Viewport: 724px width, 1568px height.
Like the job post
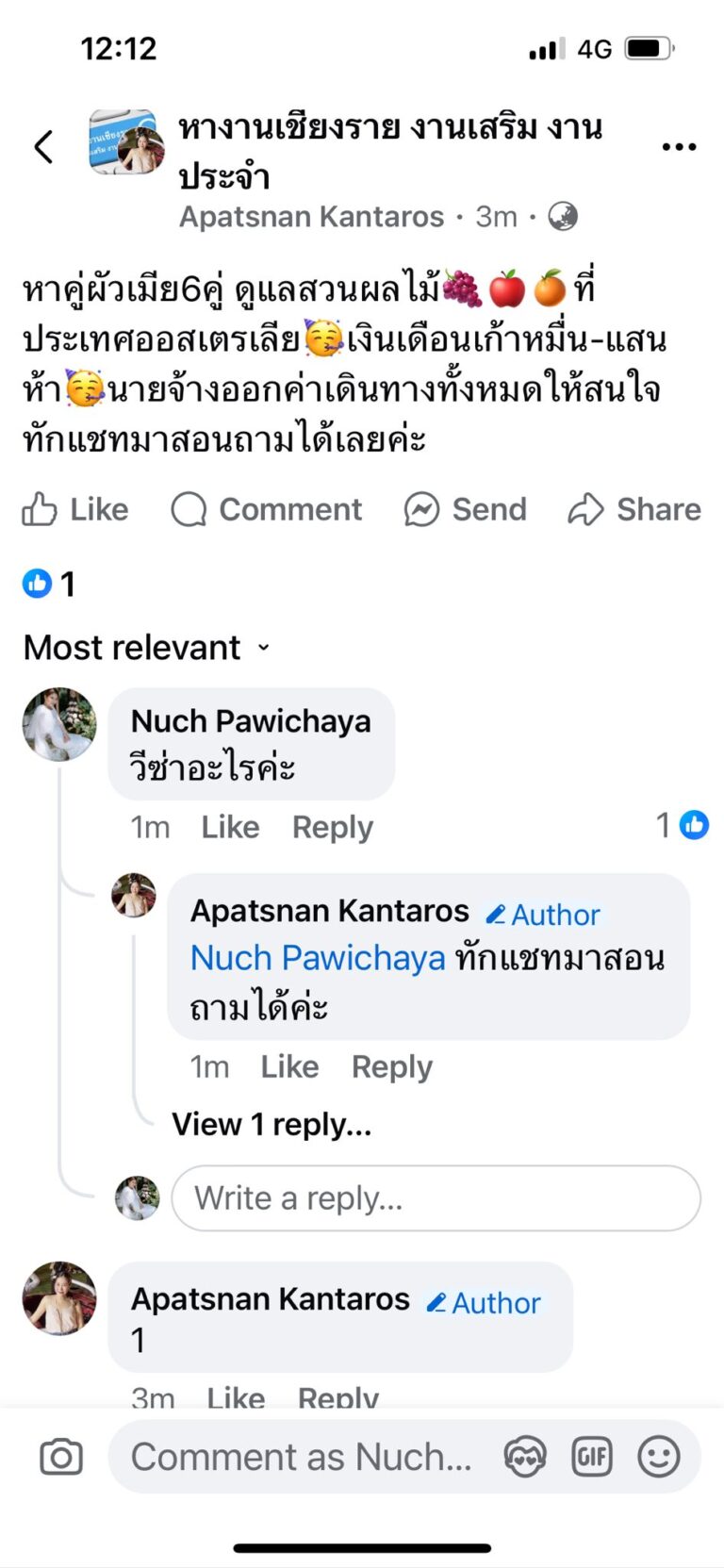coord(75,510)
